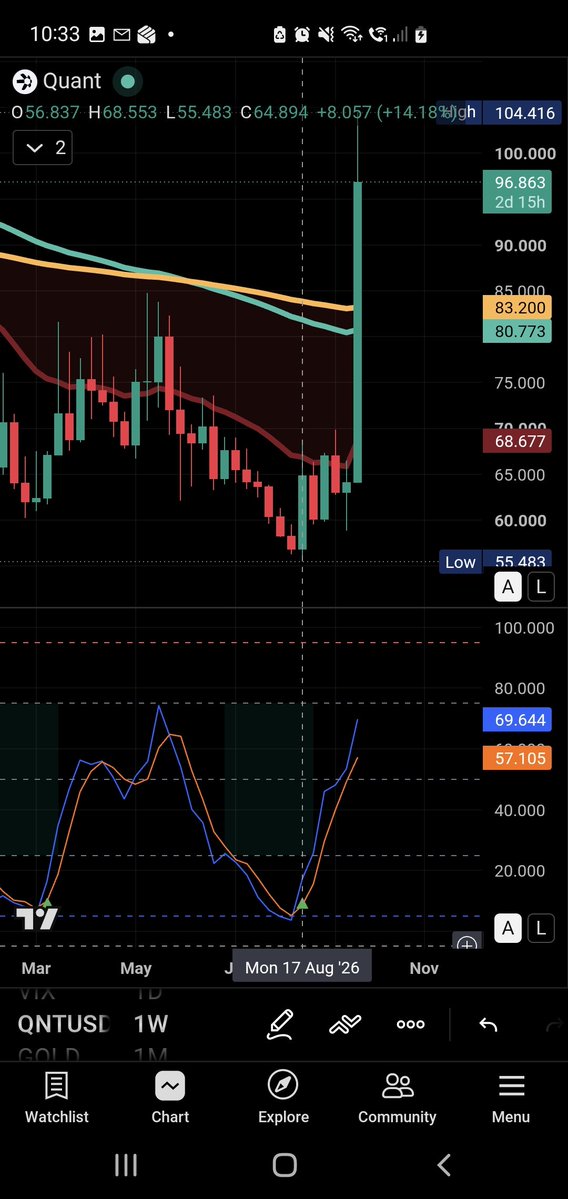Switch to the Explore tab
Viewport: 568px width, 1199px height.
[283, 1097]
